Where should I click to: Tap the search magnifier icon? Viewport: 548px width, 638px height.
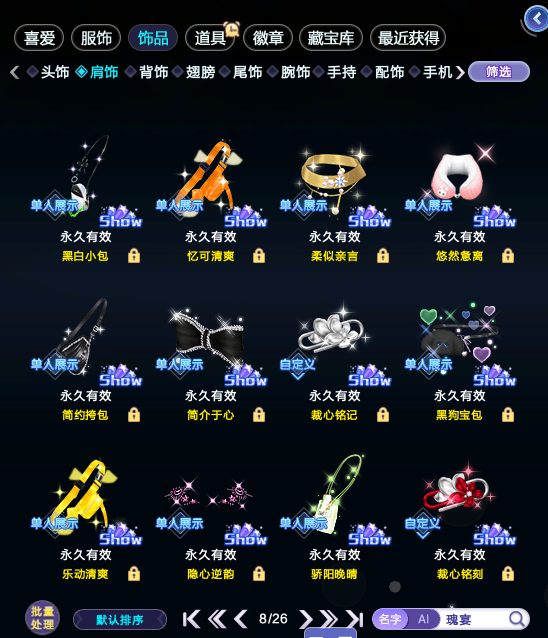click(x=517, y=619)
